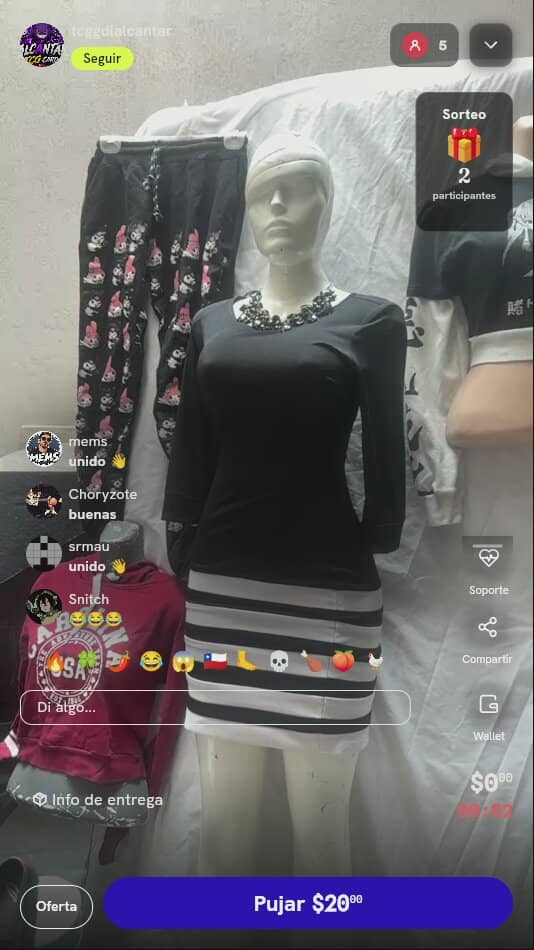
Task: Send the Chile flag emoji reaction
Action: pos(215,662)
